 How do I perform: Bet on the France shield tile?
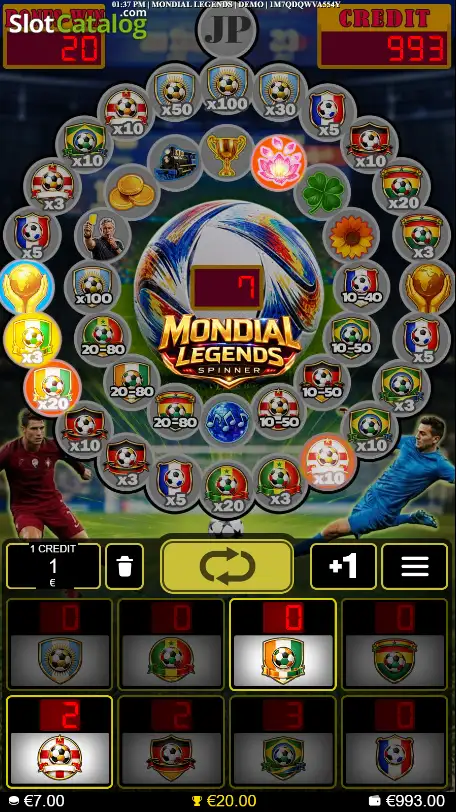pyautogui.click(x=394, y=742)
